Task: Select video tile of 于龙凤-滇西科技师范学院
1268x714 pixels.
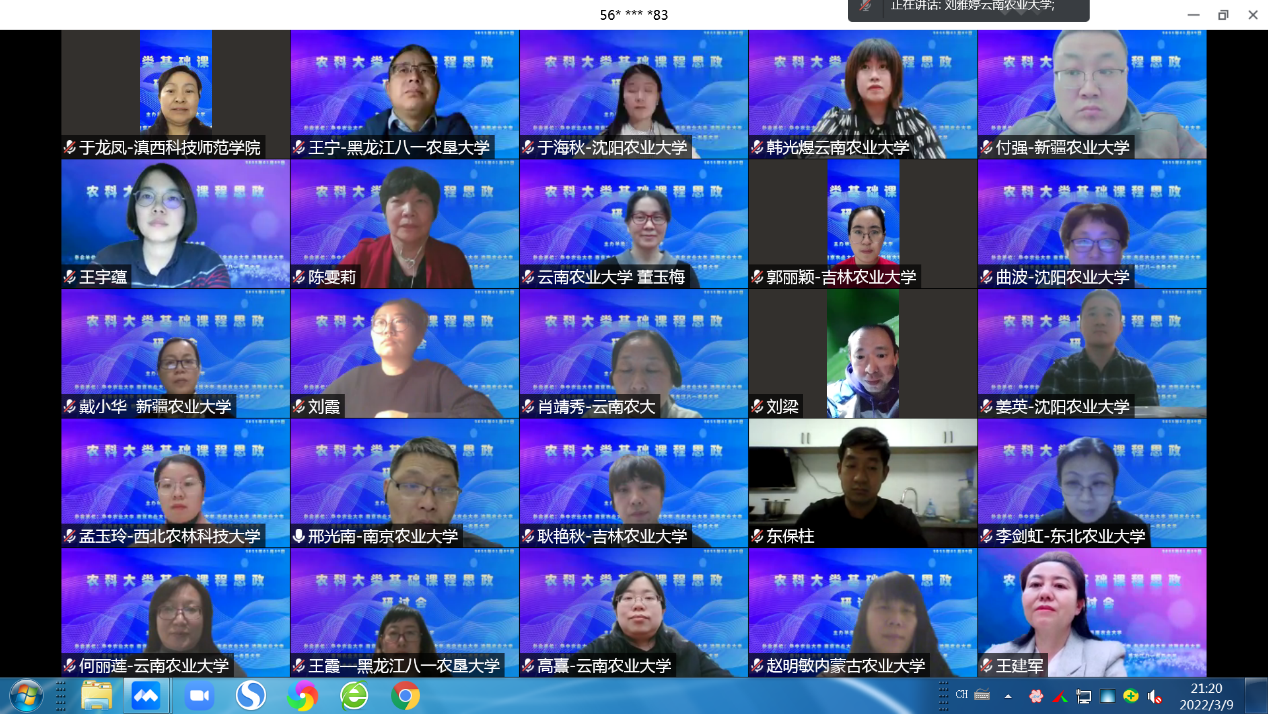Action: click(175, 93)
